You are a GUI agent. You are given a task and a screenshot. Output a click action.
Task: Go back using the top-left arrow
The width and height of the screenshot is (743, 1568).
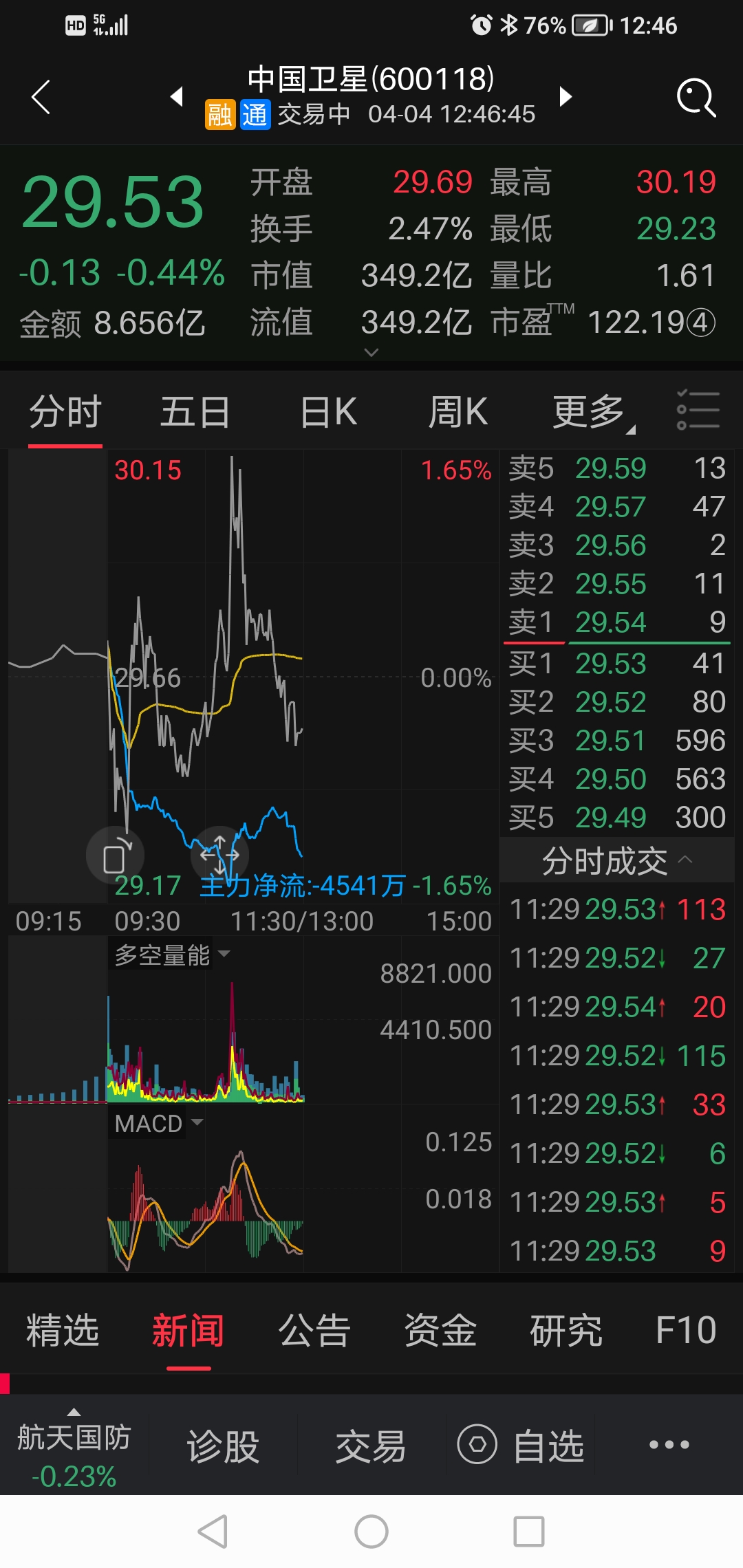[41, 97]
